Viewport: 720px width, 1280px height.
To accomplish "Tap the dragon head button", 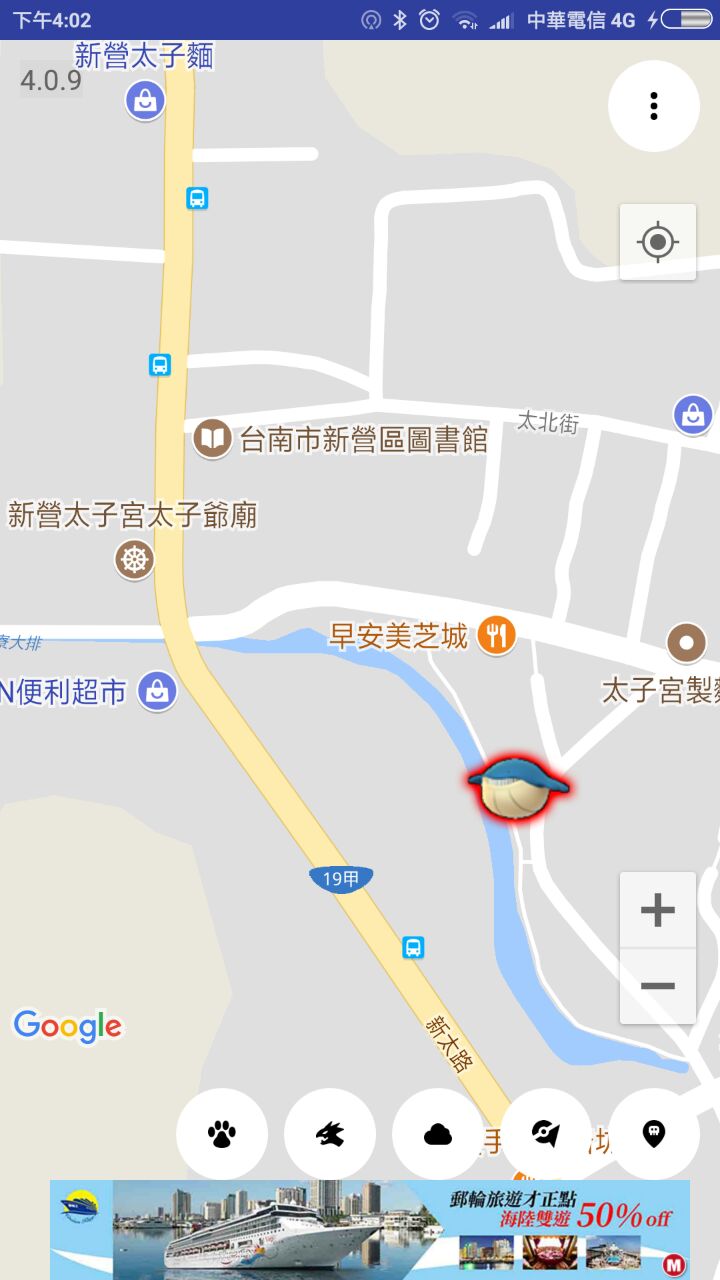I will [x=330, y=1134].
